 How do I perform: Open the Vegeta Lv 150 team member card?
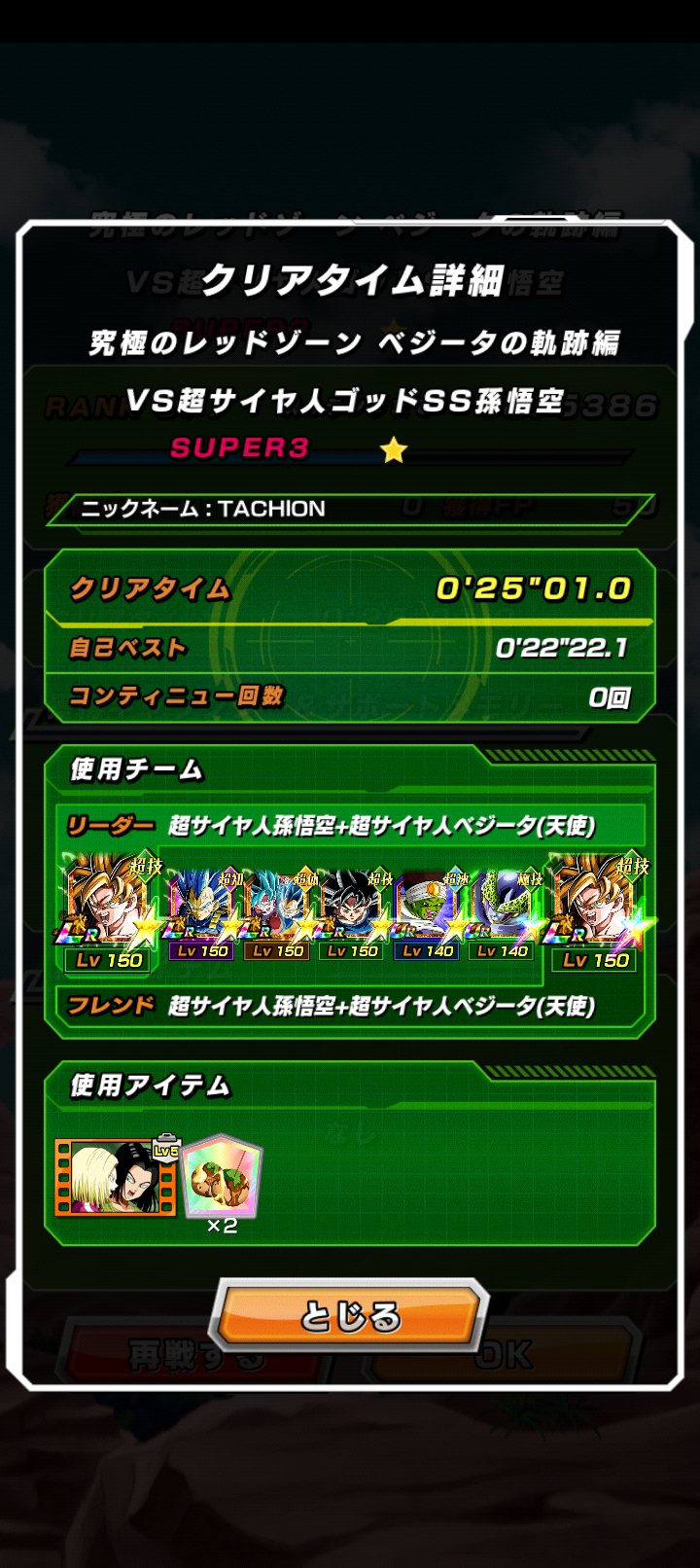click(x=202, y=913)
